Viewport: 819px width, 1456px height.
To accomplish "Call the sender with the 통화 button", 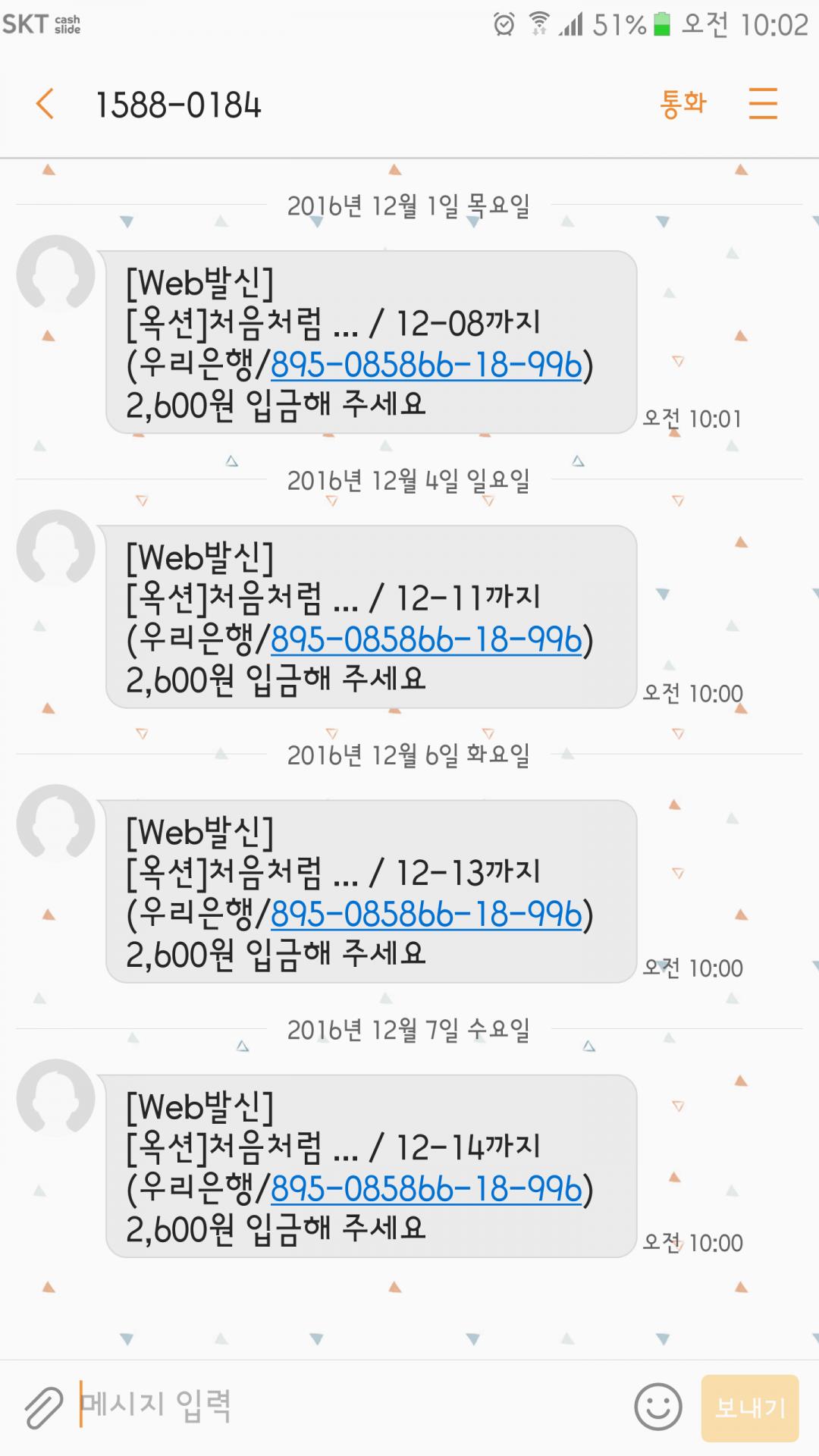I will pyautogui.click(x=683, y=104).
